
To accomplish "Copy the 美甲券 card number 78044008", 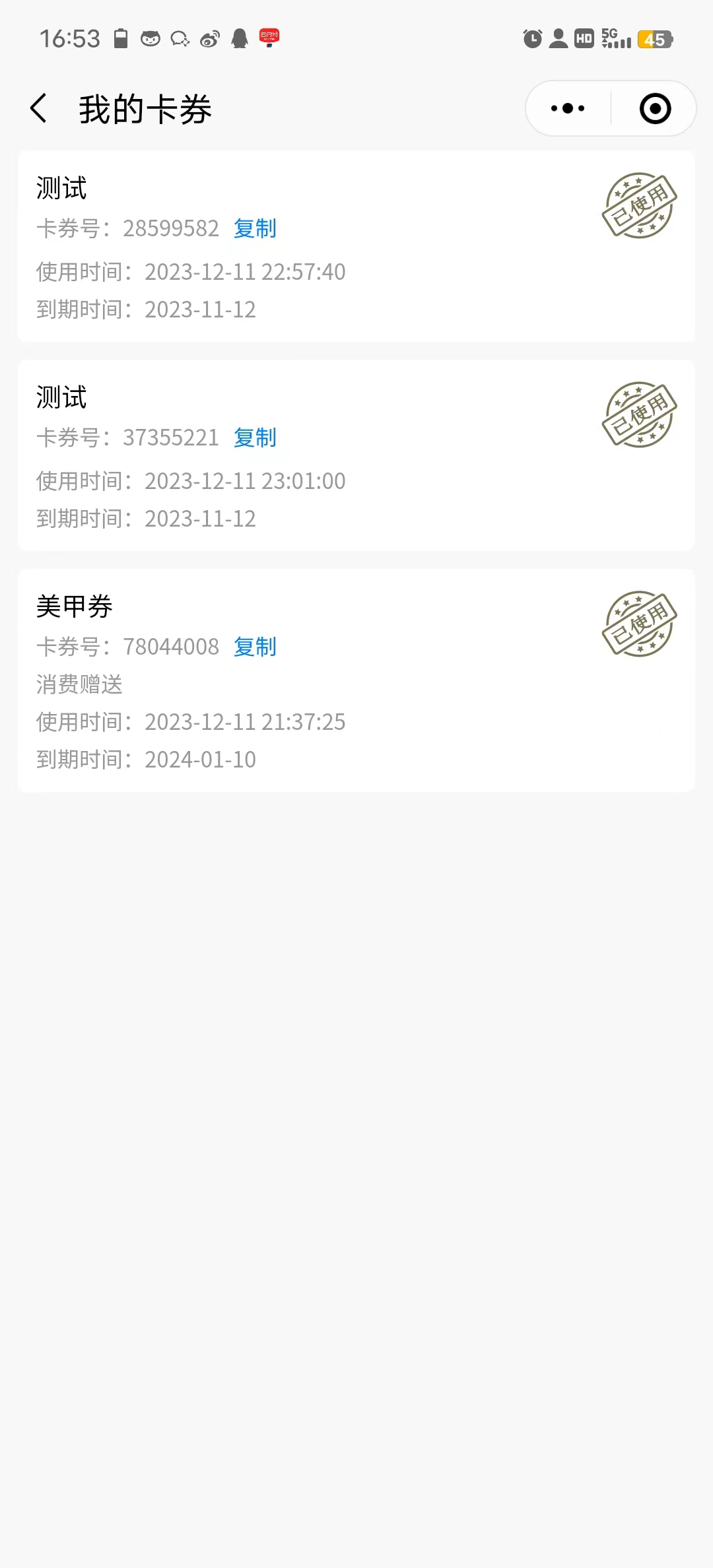I will pos(255,647).
